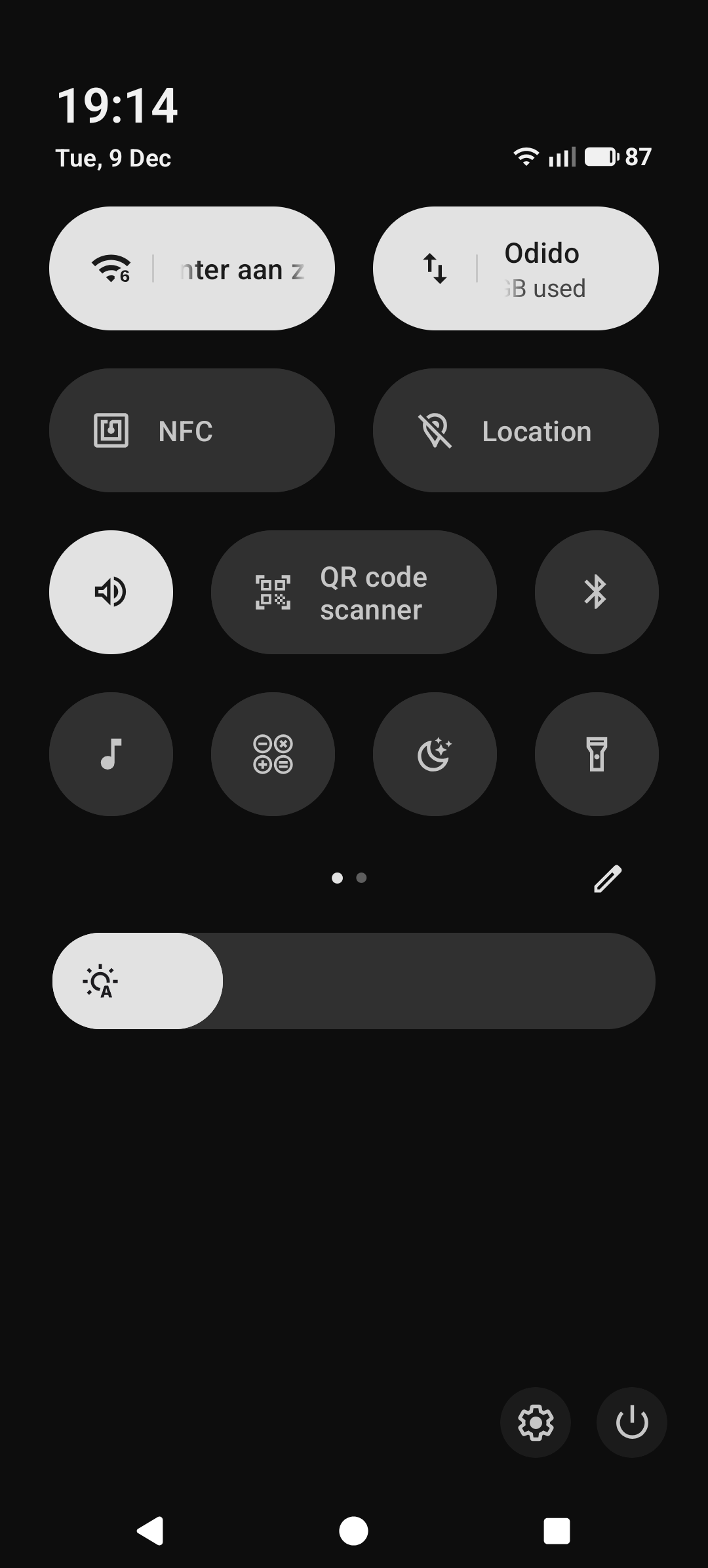Screen dimensions: 708x1568
Task: Open system settings gear
Action: point(536,1422)
